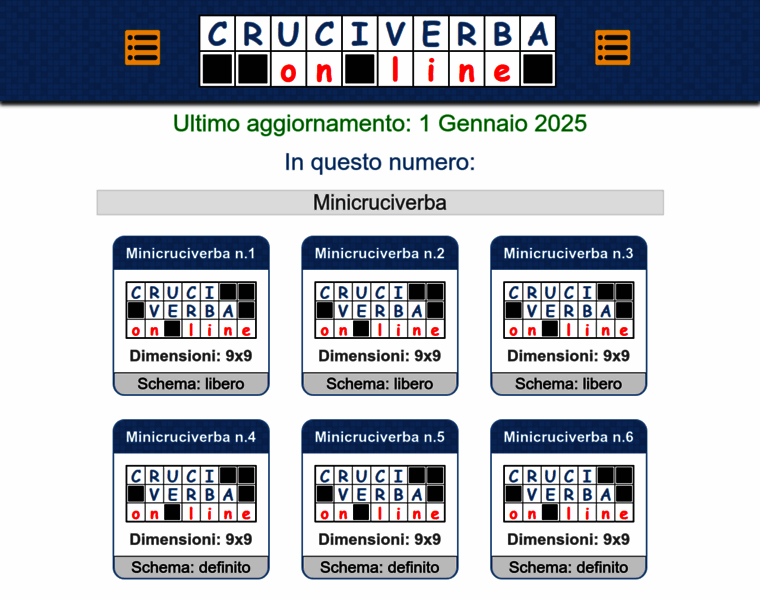Open the left orange menu icon

142,48
